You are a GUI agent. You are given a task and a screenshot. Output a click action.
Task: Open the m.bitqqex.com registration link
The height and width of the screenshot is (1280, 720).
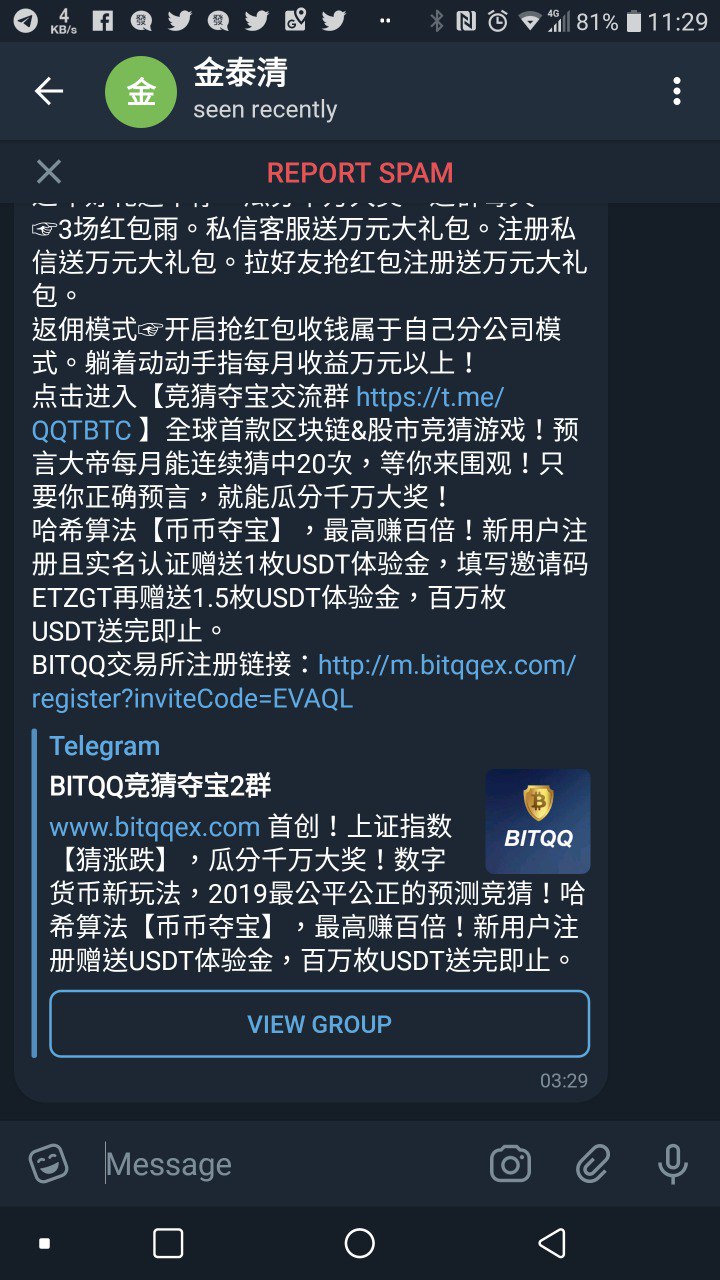[x=446, y=665]
